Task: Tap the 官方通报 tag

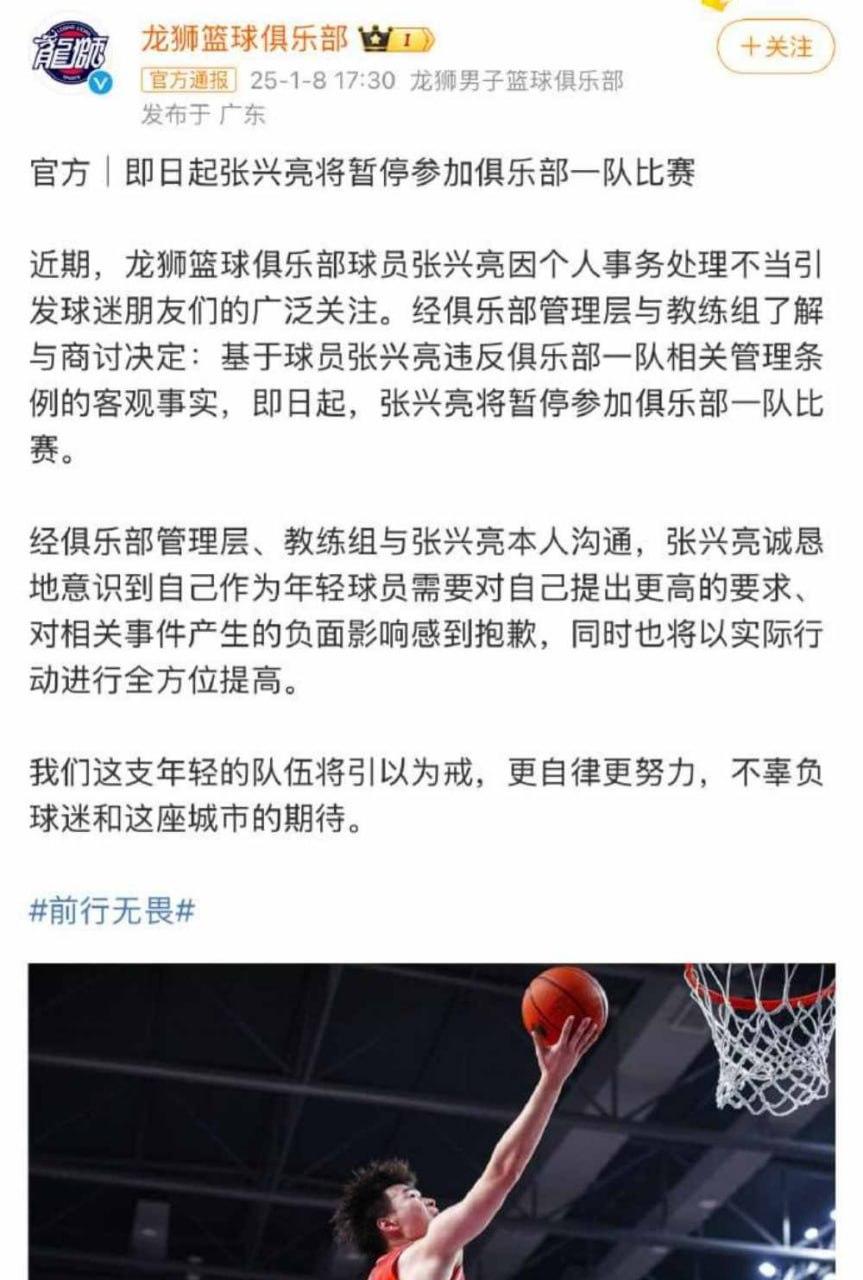Action: [189, 80]
